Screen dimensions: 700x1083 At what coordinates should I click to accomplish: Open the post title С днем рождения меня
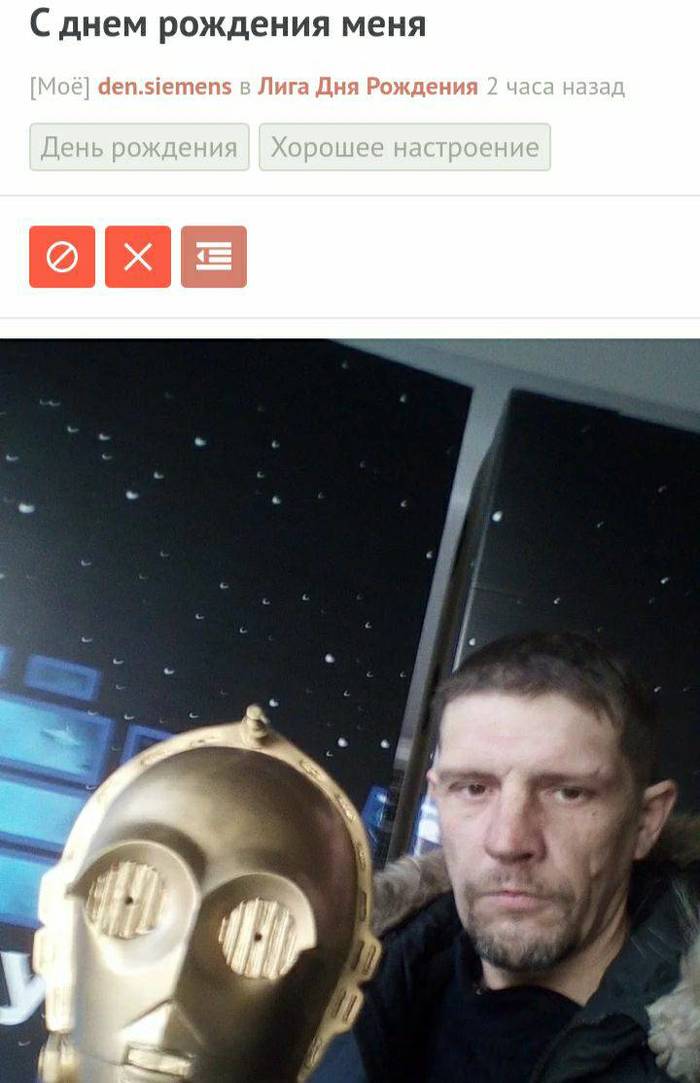pos(228,24)
